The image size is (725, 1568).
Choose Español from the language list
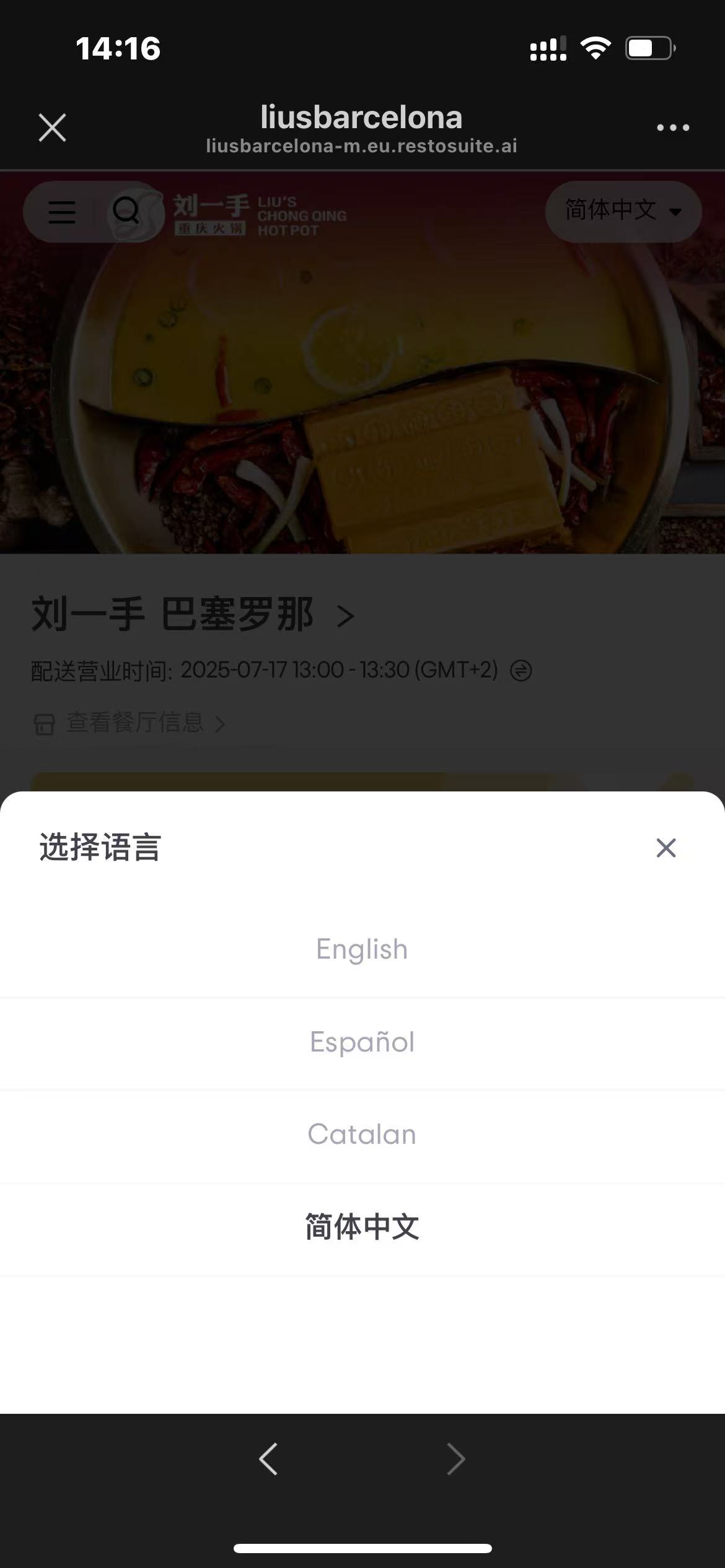[362, 1042]
